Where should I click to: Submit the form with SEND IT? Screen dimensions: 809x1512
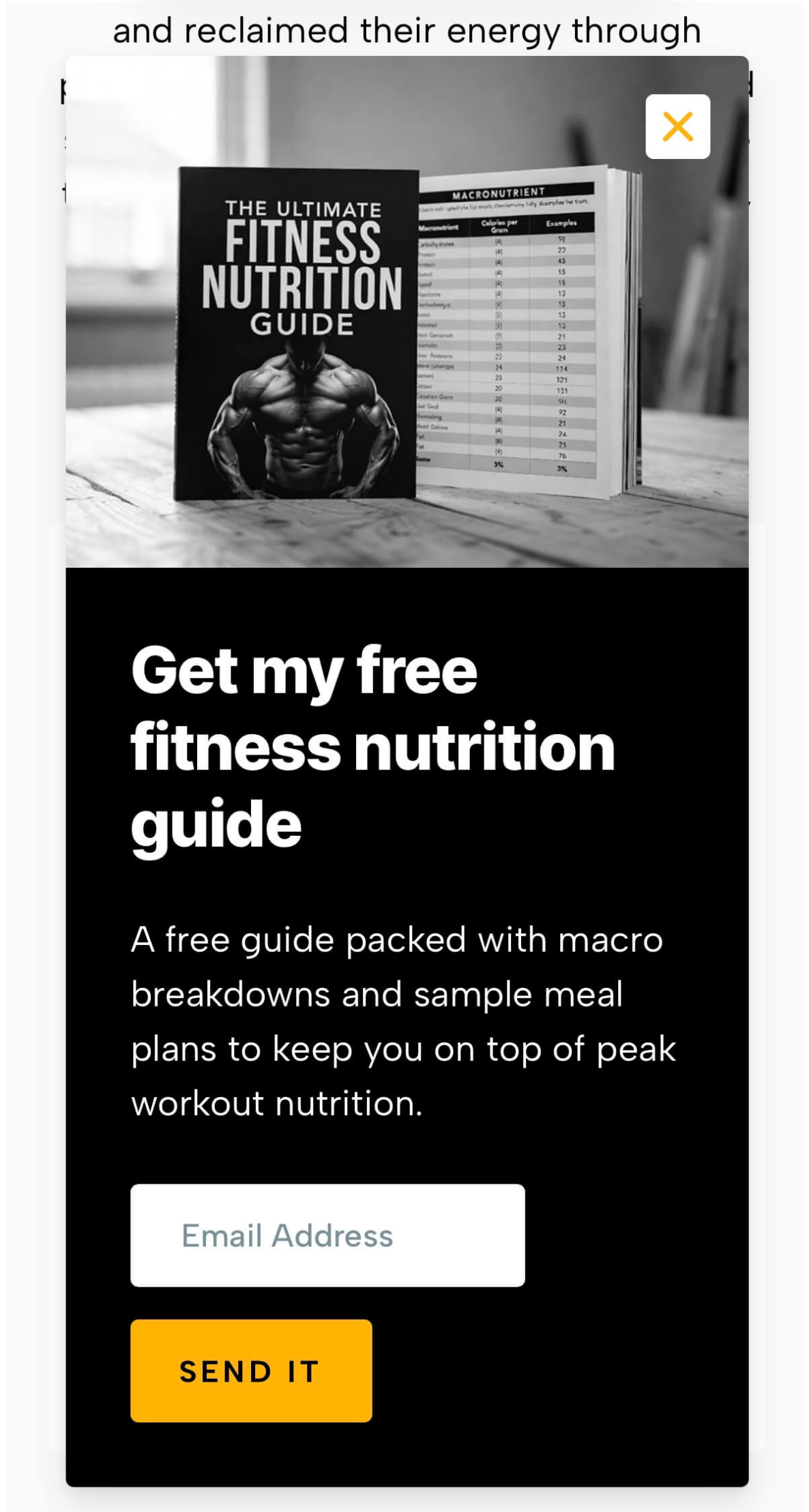250,1370
